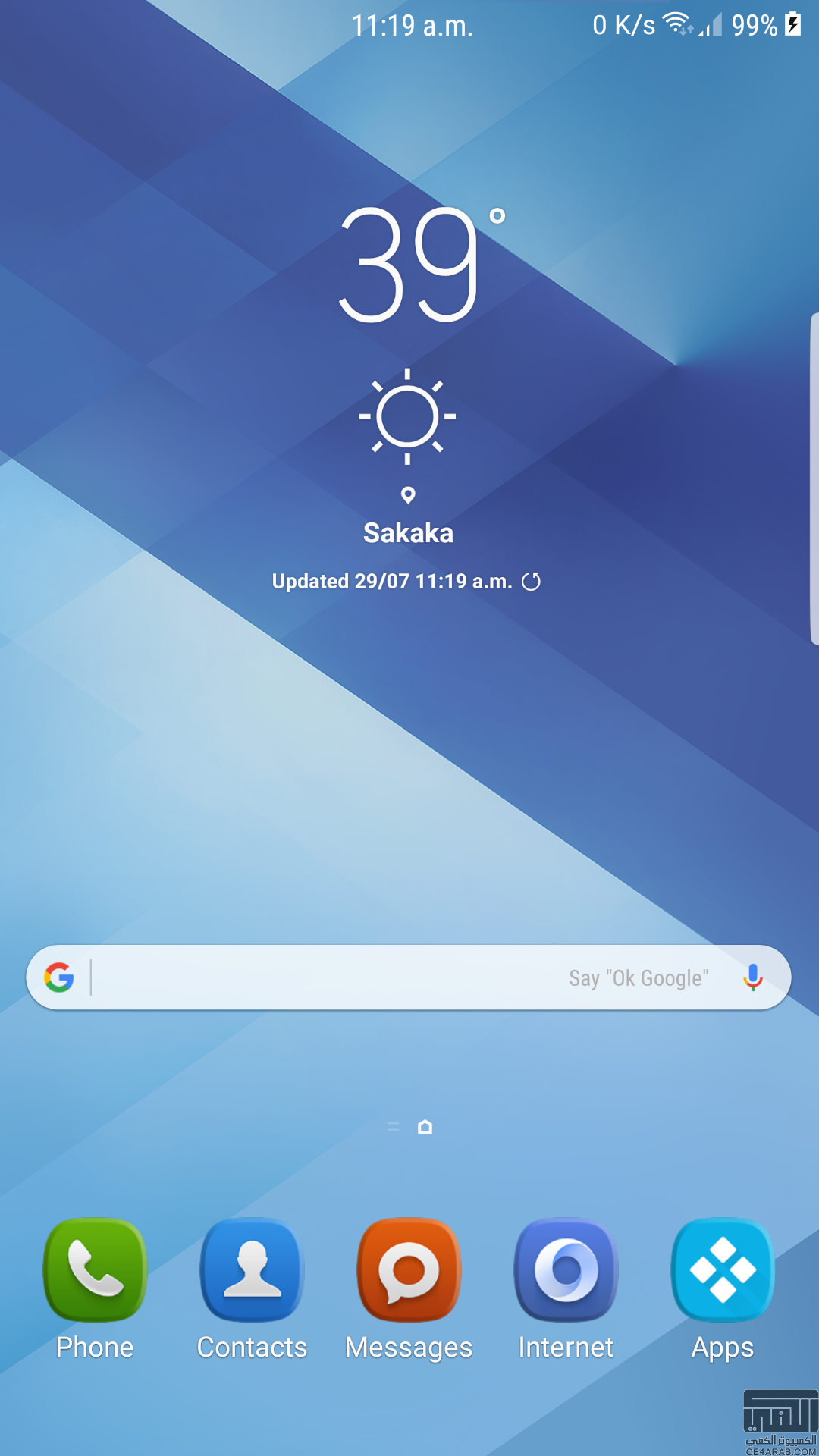Open the Apps drawer
This screenshot has height=1456, width=819.
723,1272
